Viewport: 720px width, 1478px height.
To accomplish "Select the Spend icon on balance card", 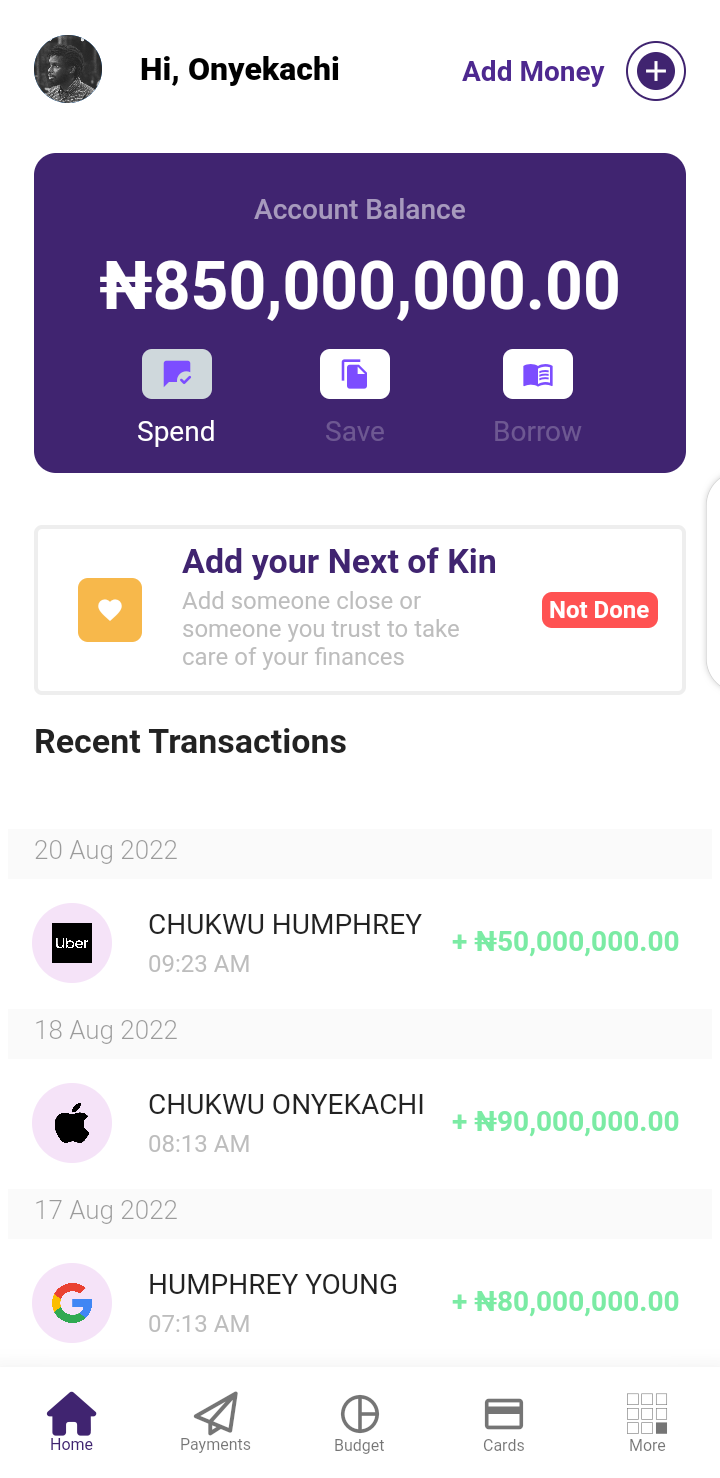I will click(176, 373).
